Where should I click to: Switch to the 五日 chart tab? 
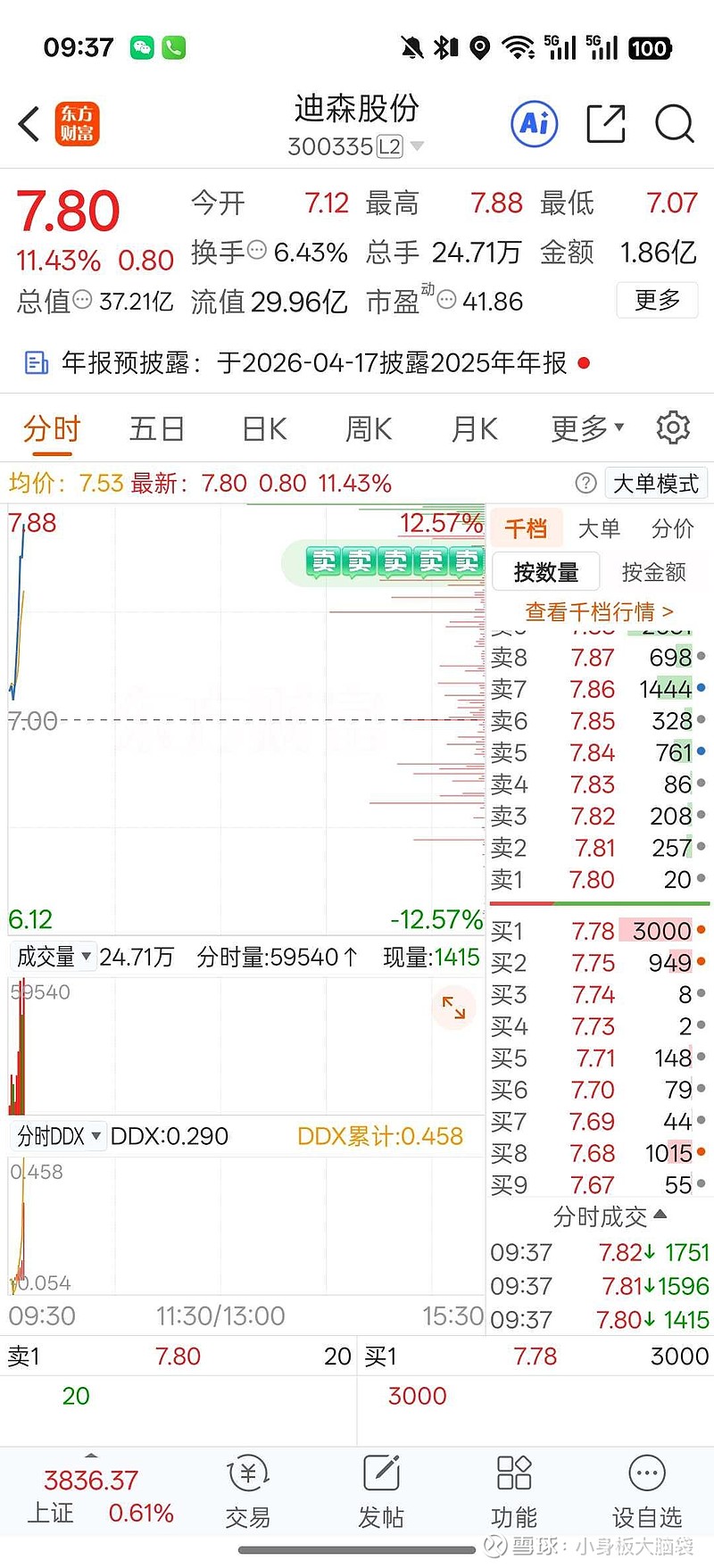pos(156,428)
